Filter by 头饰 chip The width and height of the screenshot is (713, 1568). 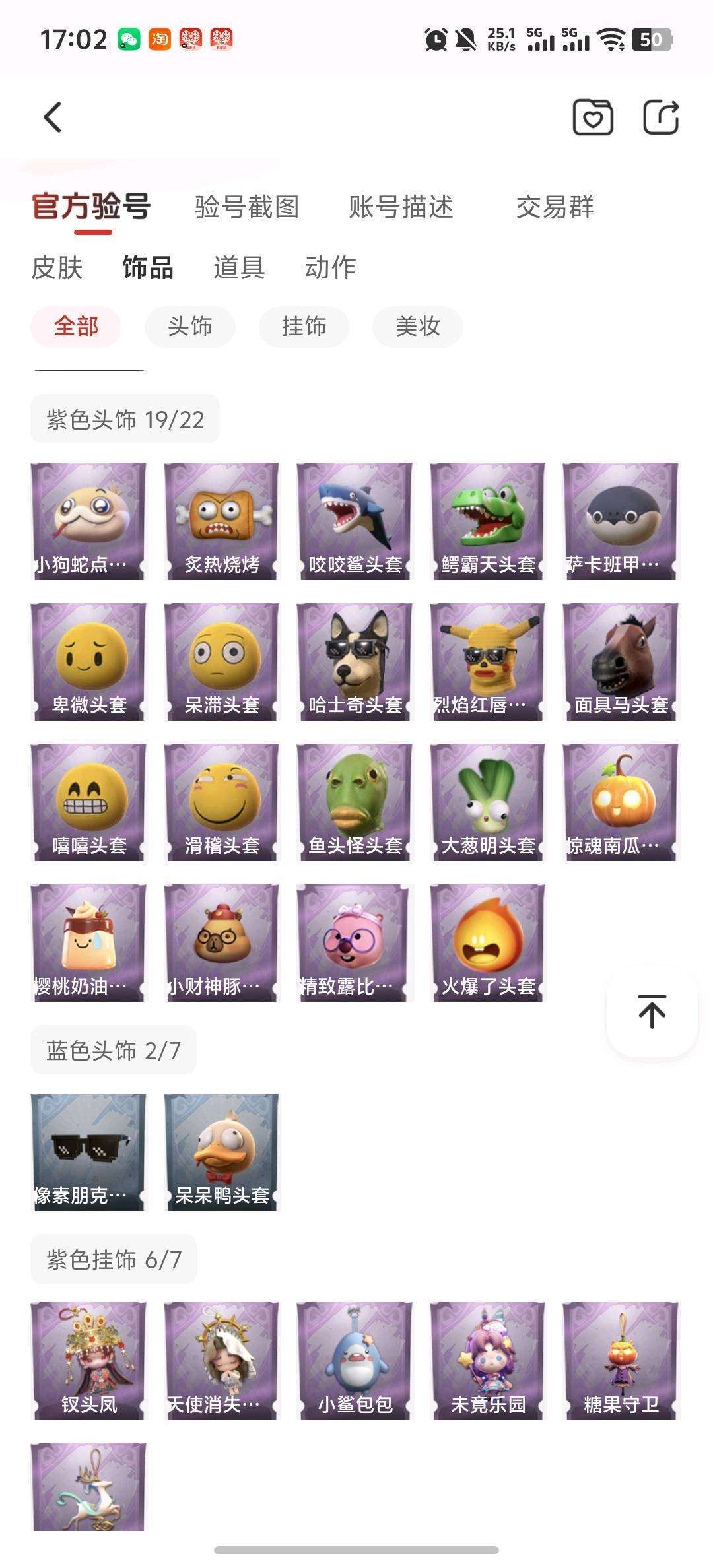point(190,327)
